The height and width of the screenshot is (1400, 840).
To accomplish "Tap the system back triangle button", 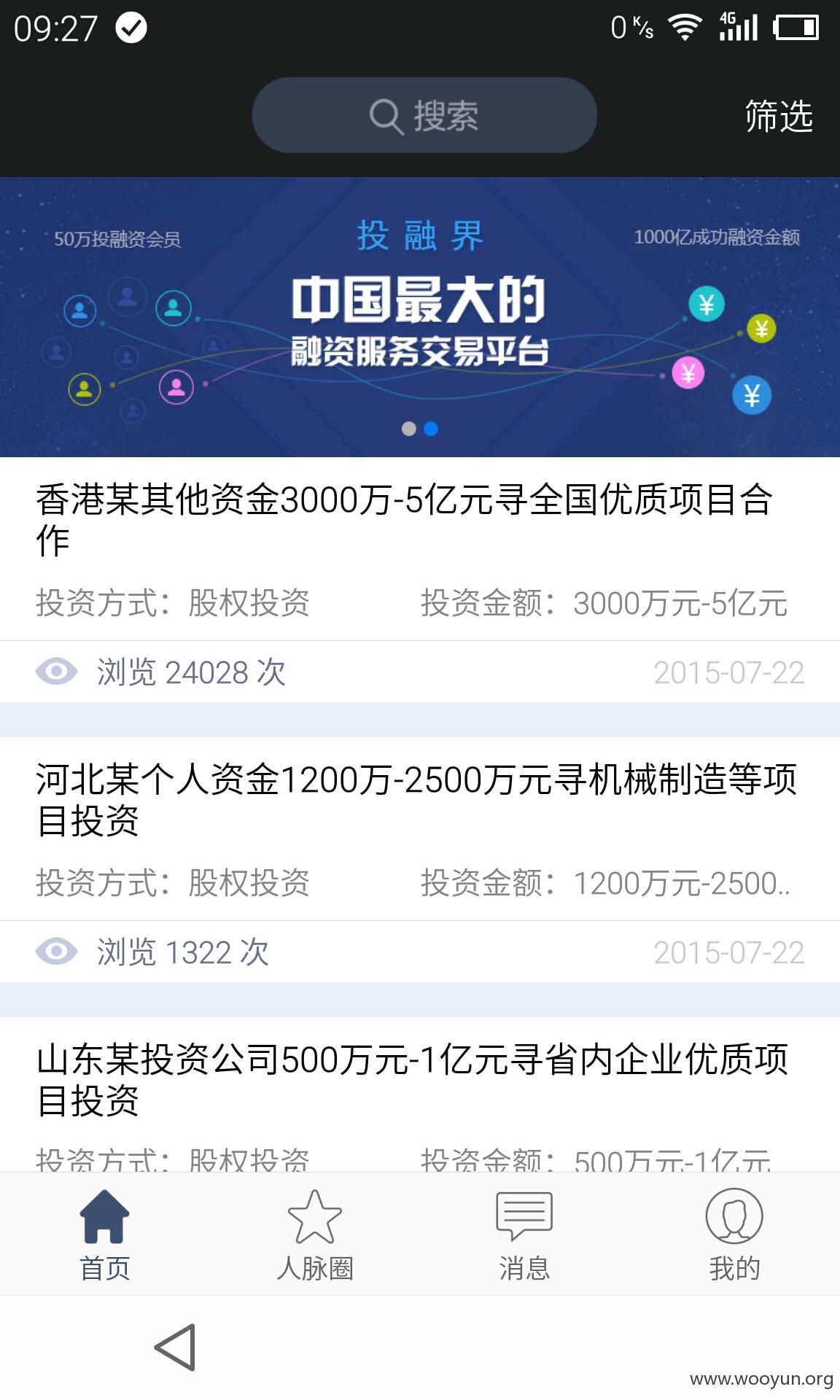I will point(176,1347).
